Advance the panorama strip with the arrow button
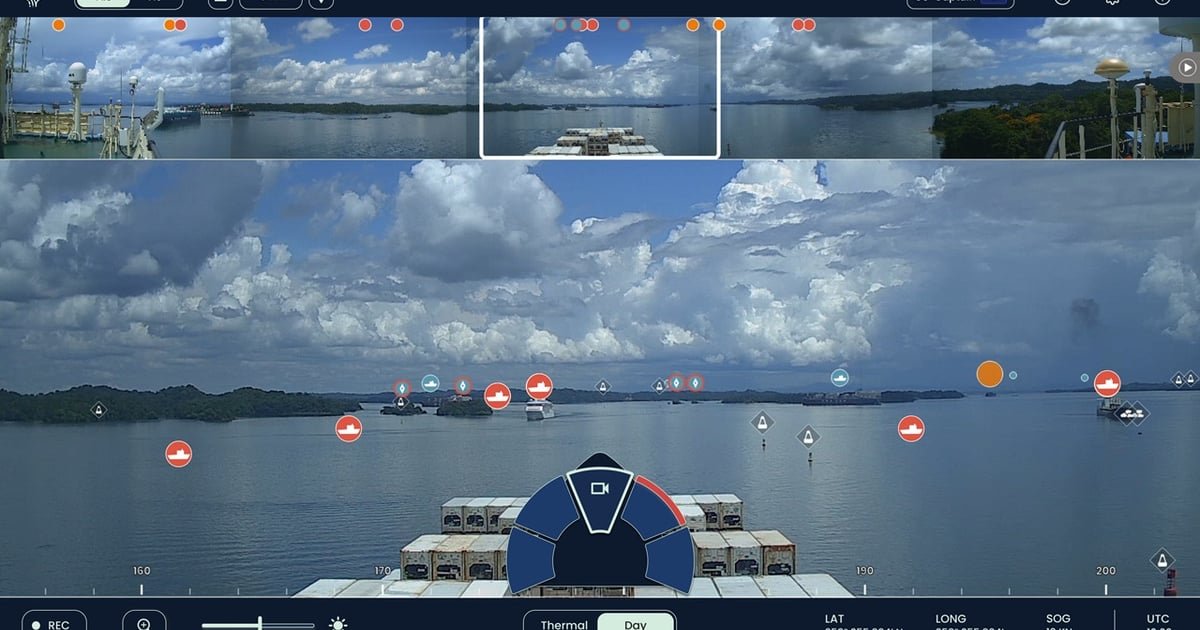Image resolution: width=1200 pixels, height=630 pixels. [1185, 68]
